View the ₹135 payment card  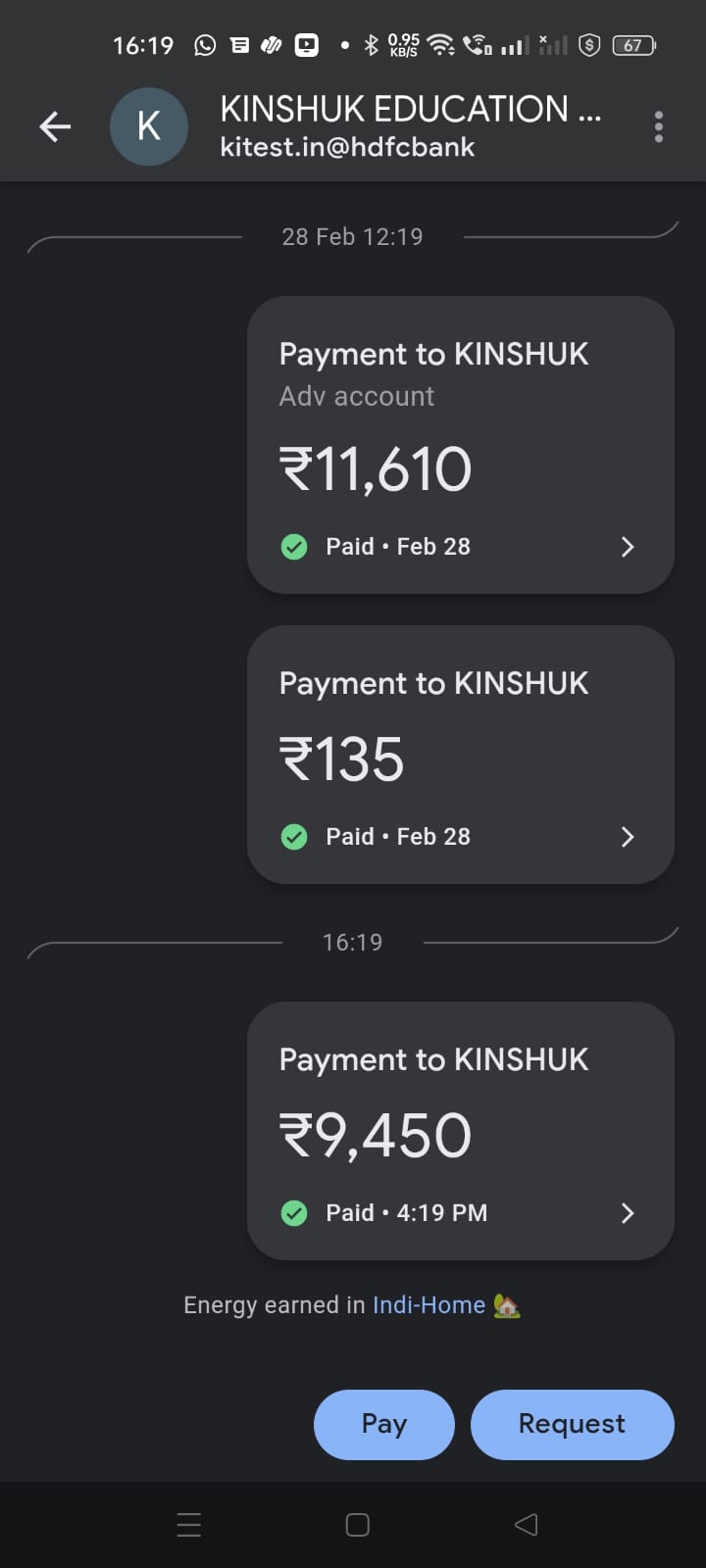(460, 755)
